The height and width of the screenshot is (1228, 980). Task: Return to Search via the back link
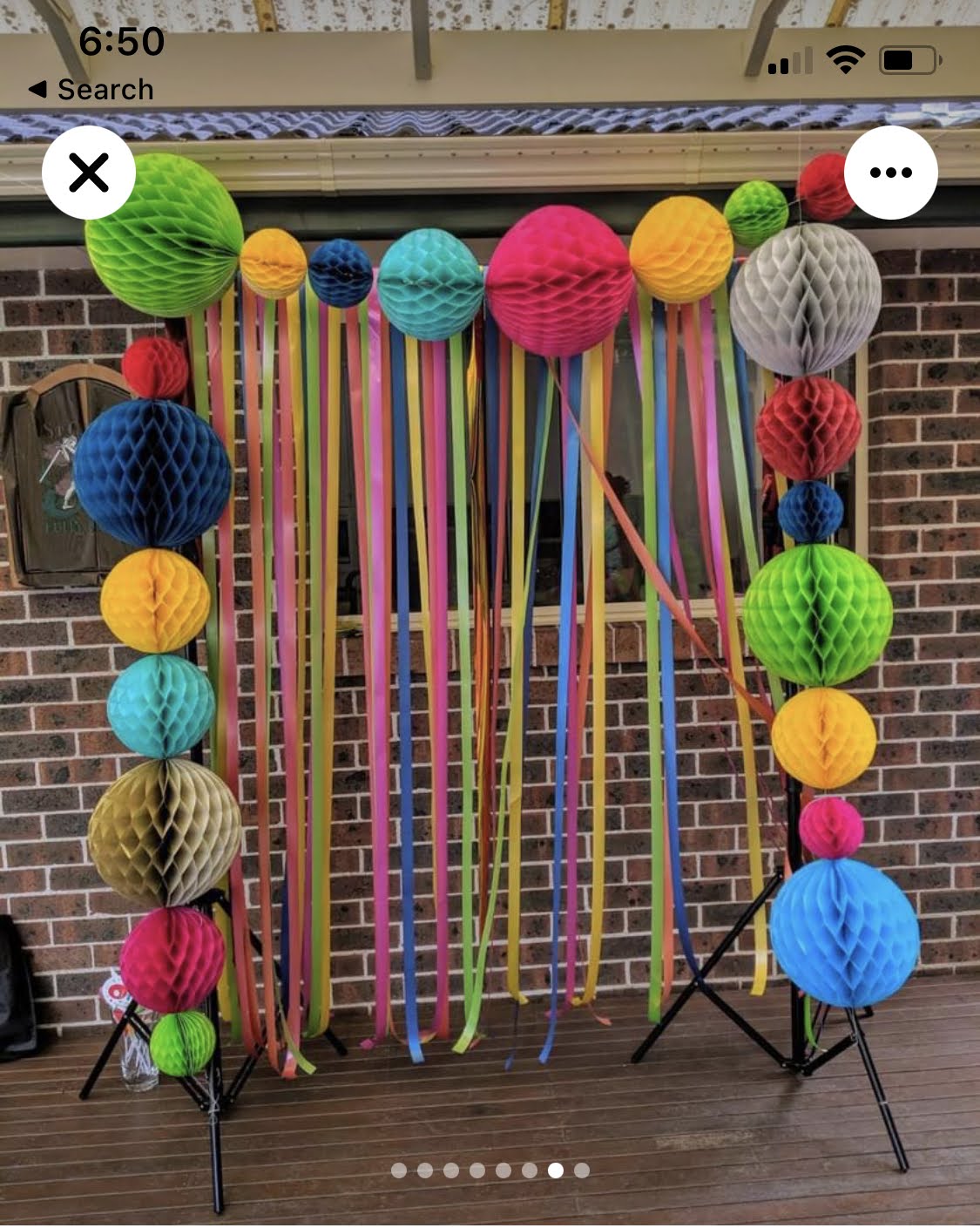click(x=91, y=90)
